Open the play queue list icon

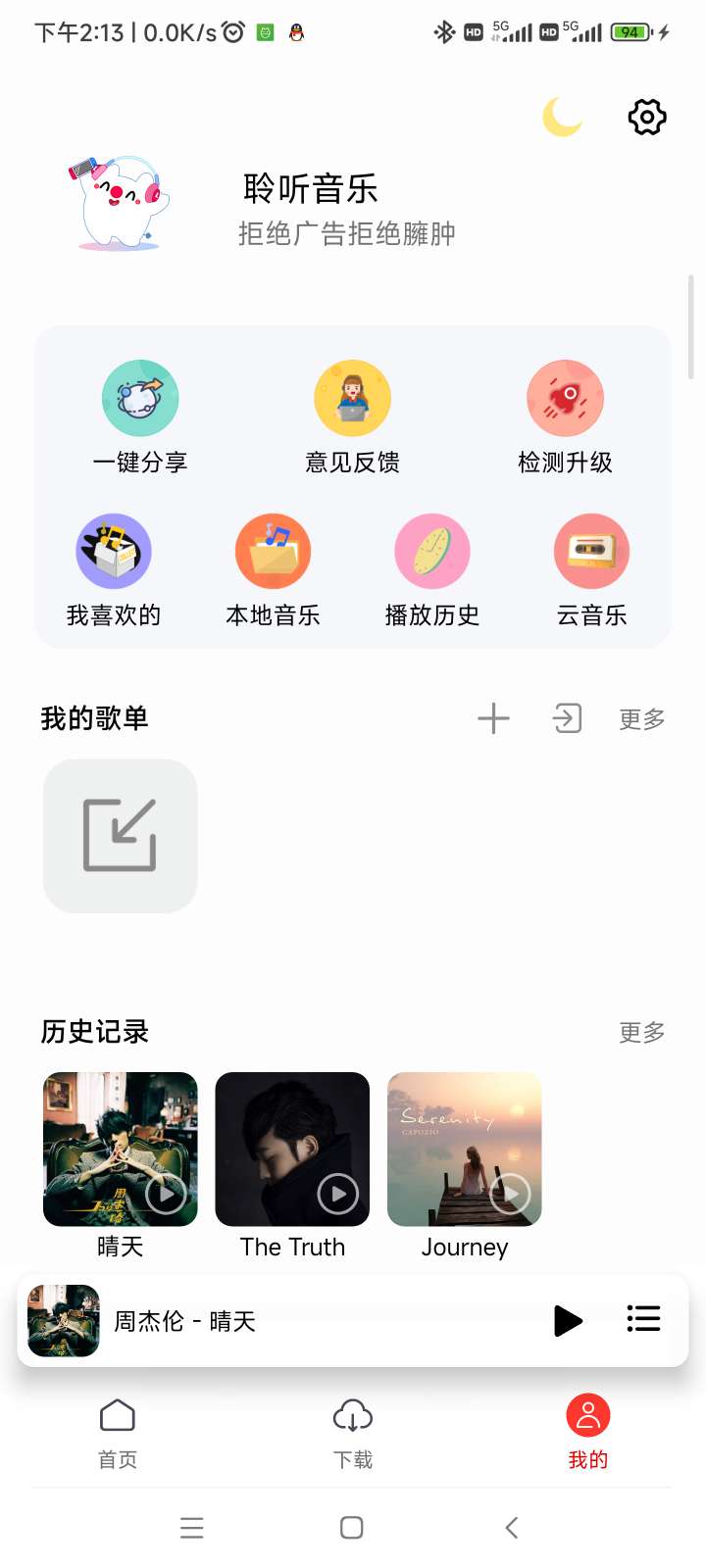tap(643, 1319)
